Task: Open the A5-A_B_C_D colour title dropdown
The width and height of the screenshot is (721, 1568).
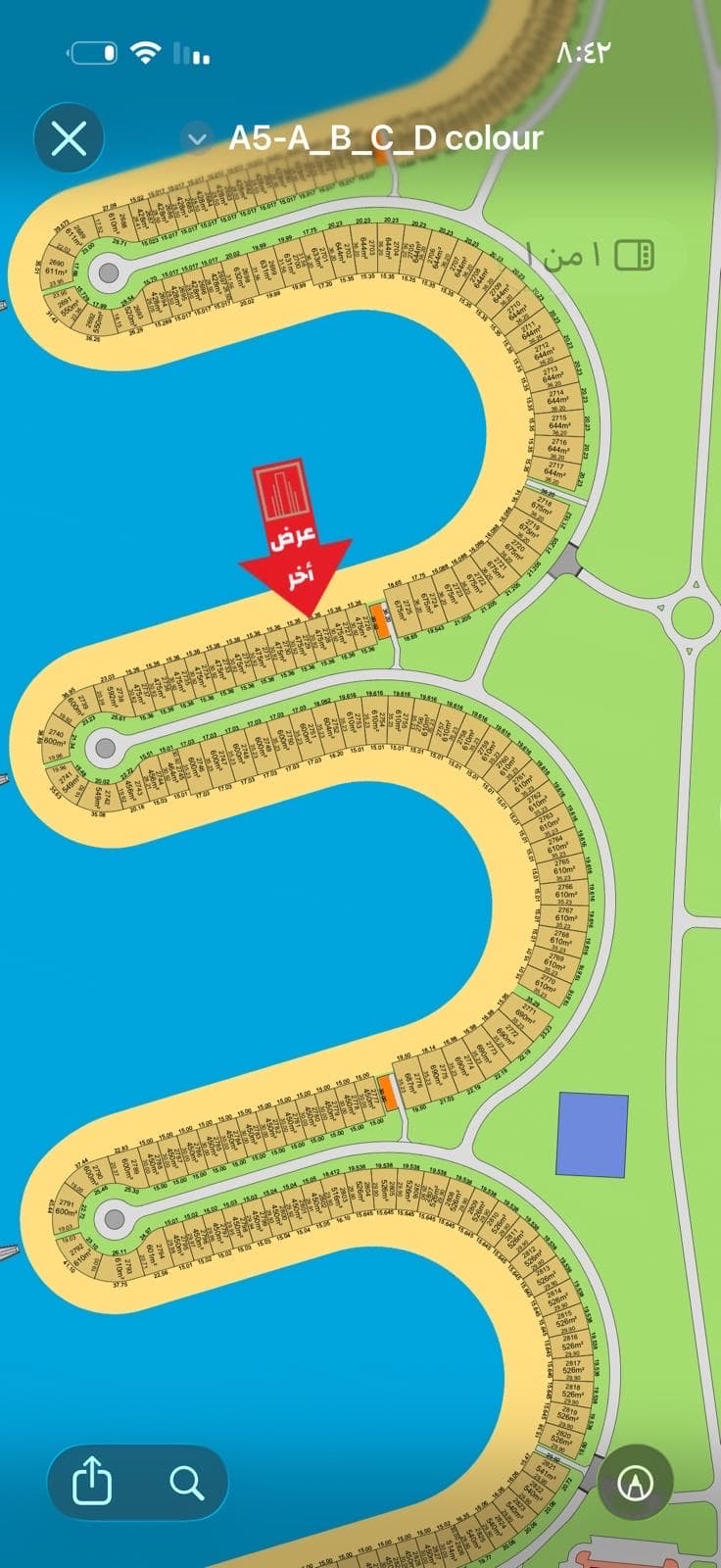Action: click(197, 139)
